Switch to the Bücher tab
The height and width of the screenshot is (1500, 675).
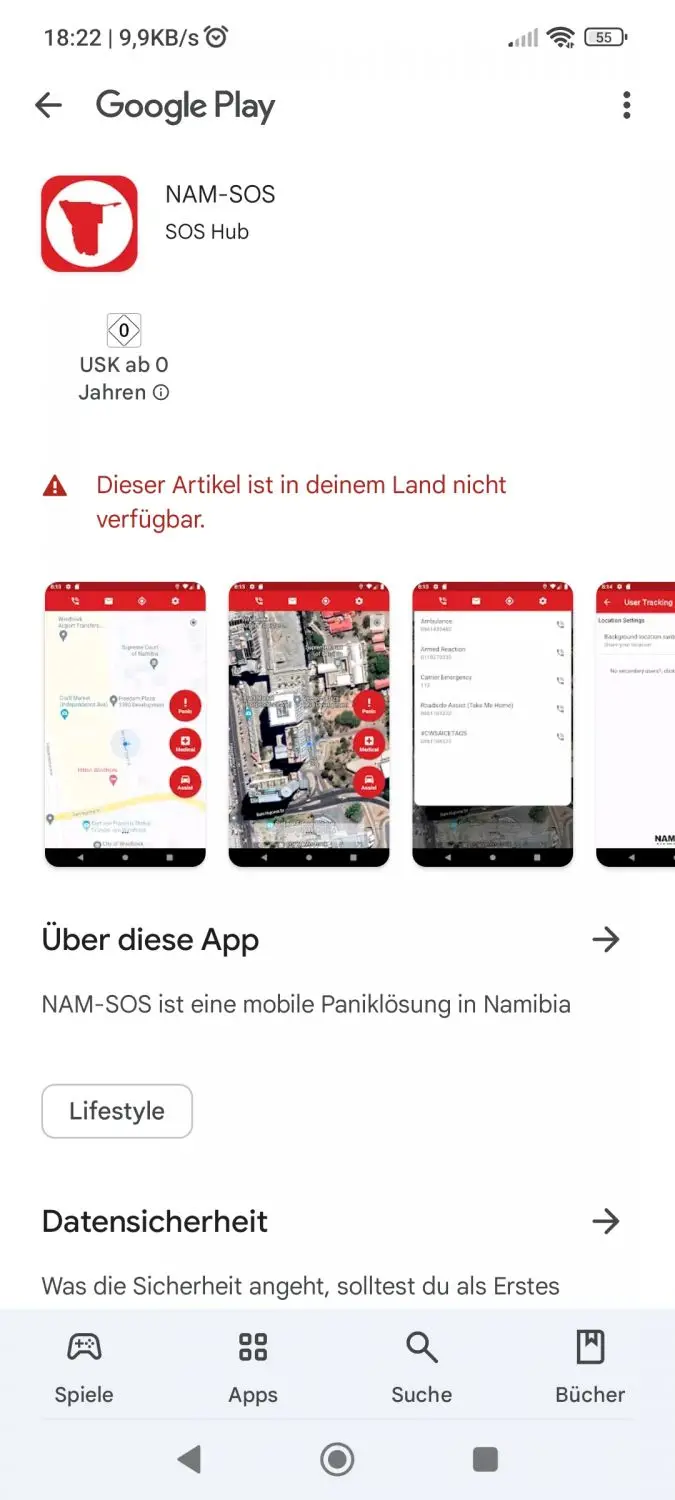tap(590, 1366)
